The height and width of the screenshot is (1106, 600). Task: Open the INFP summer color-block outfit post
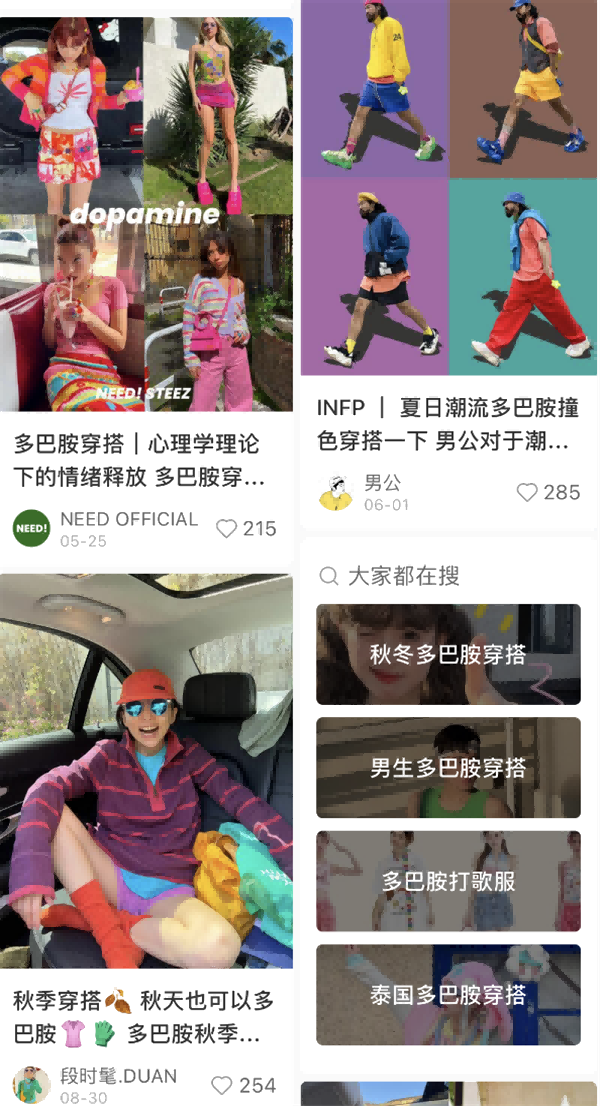tap(448, 190)
